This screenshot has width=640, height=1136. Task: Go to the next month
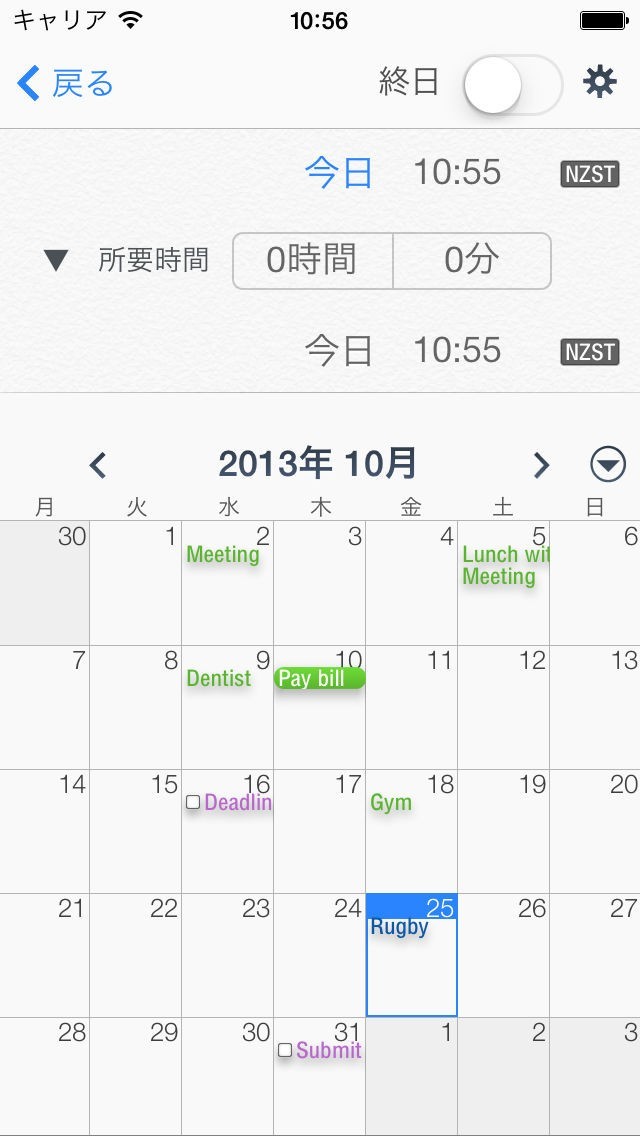click(x=541, y=465)
